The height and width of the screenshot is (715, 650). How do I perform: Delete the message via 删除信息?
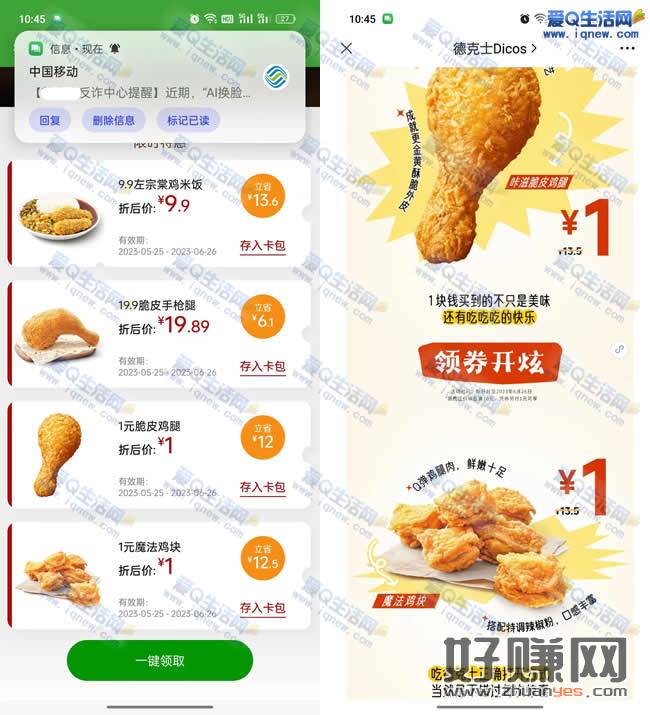click(113, 121)
